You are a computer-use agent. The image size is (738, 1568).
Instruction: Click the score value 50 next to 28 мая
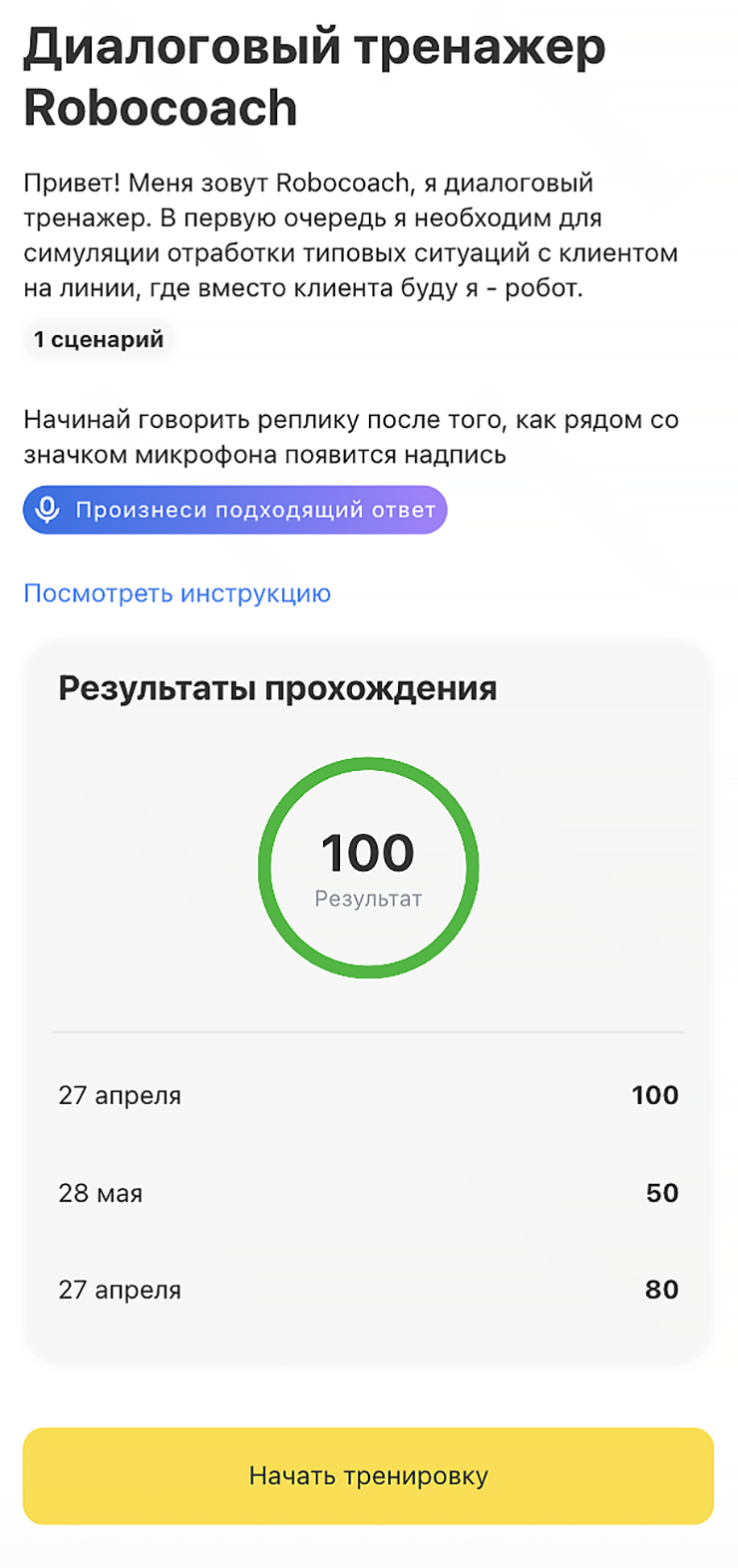coord(661,1192)
